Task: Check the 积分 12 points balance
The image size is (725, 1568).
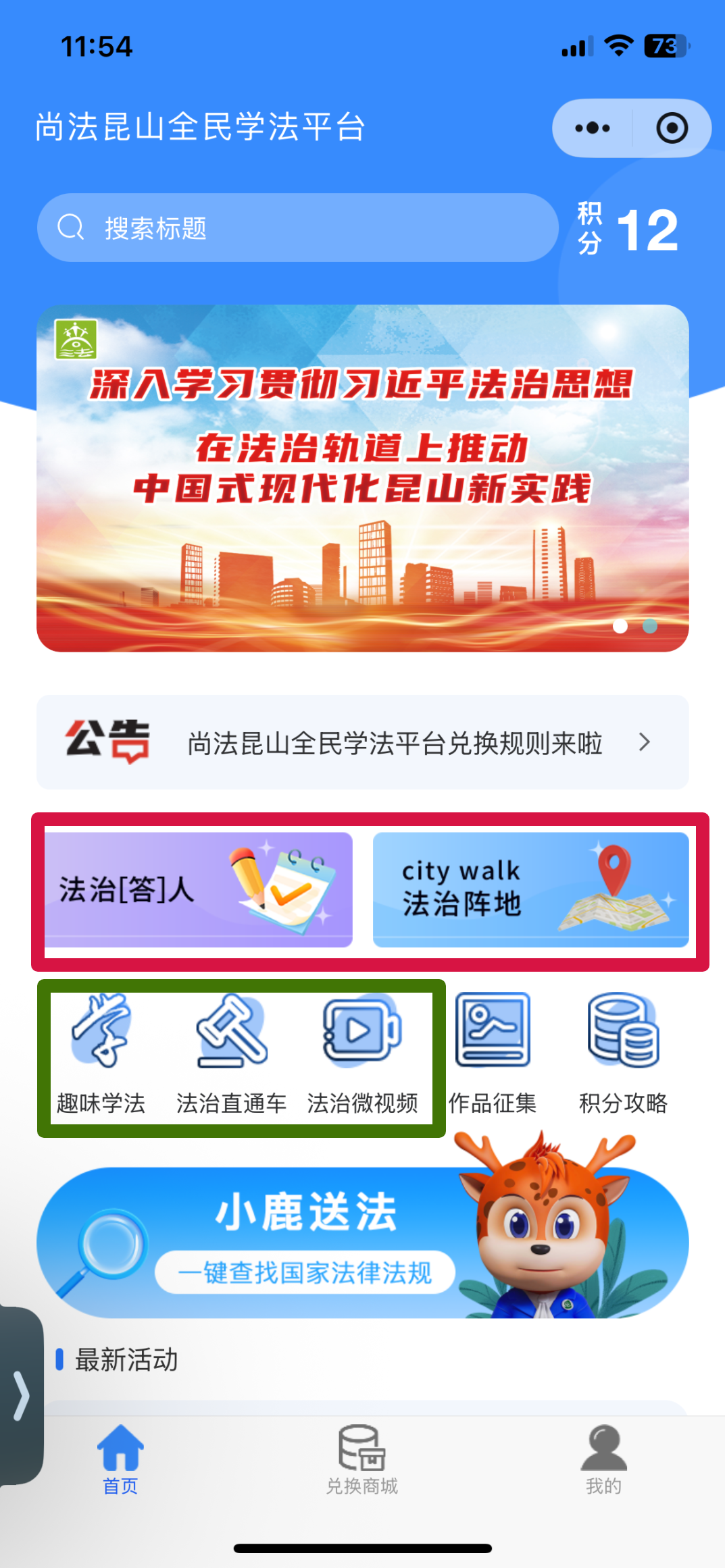Action: [628, 230]
